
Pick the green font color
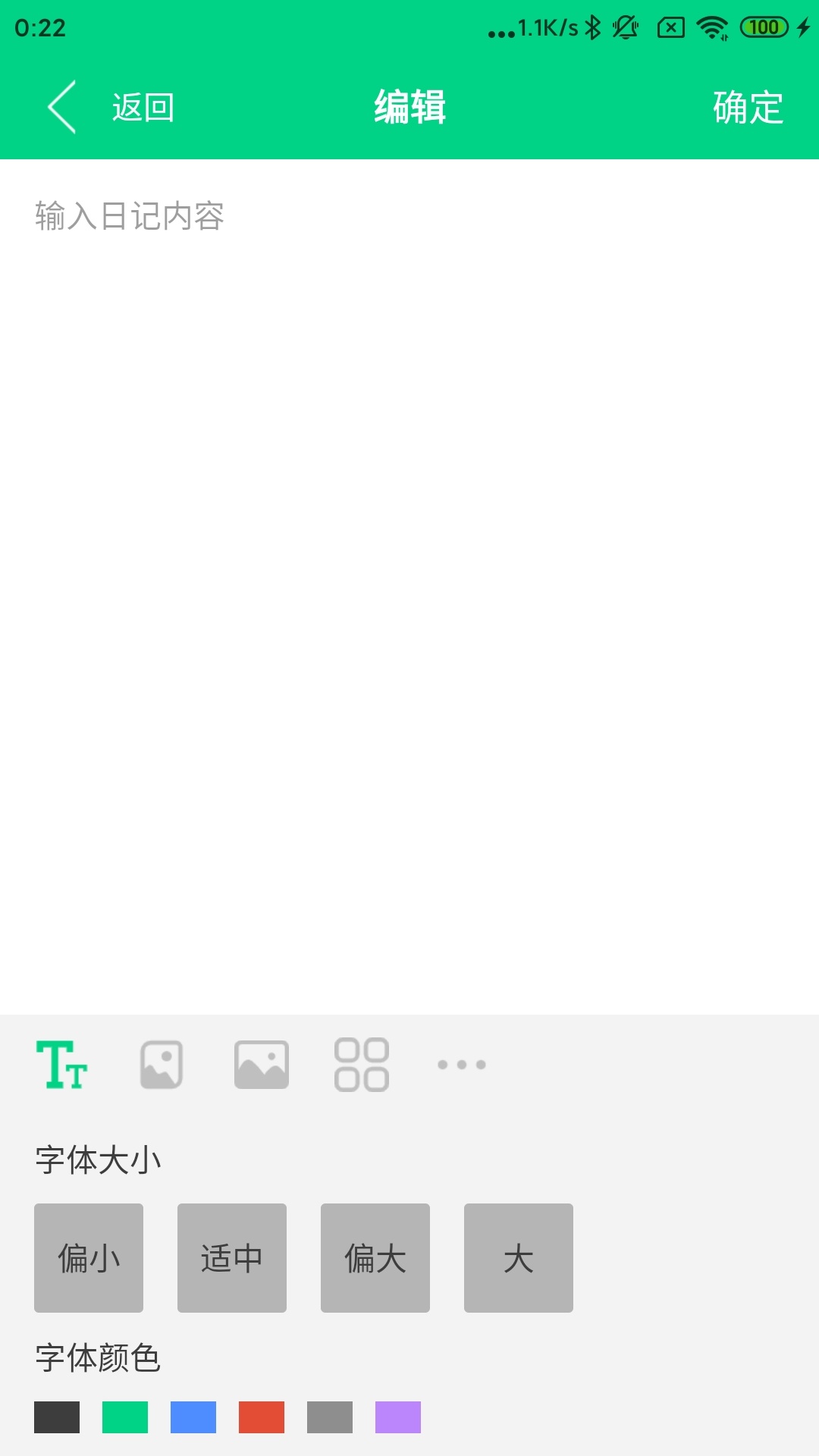125,1417
